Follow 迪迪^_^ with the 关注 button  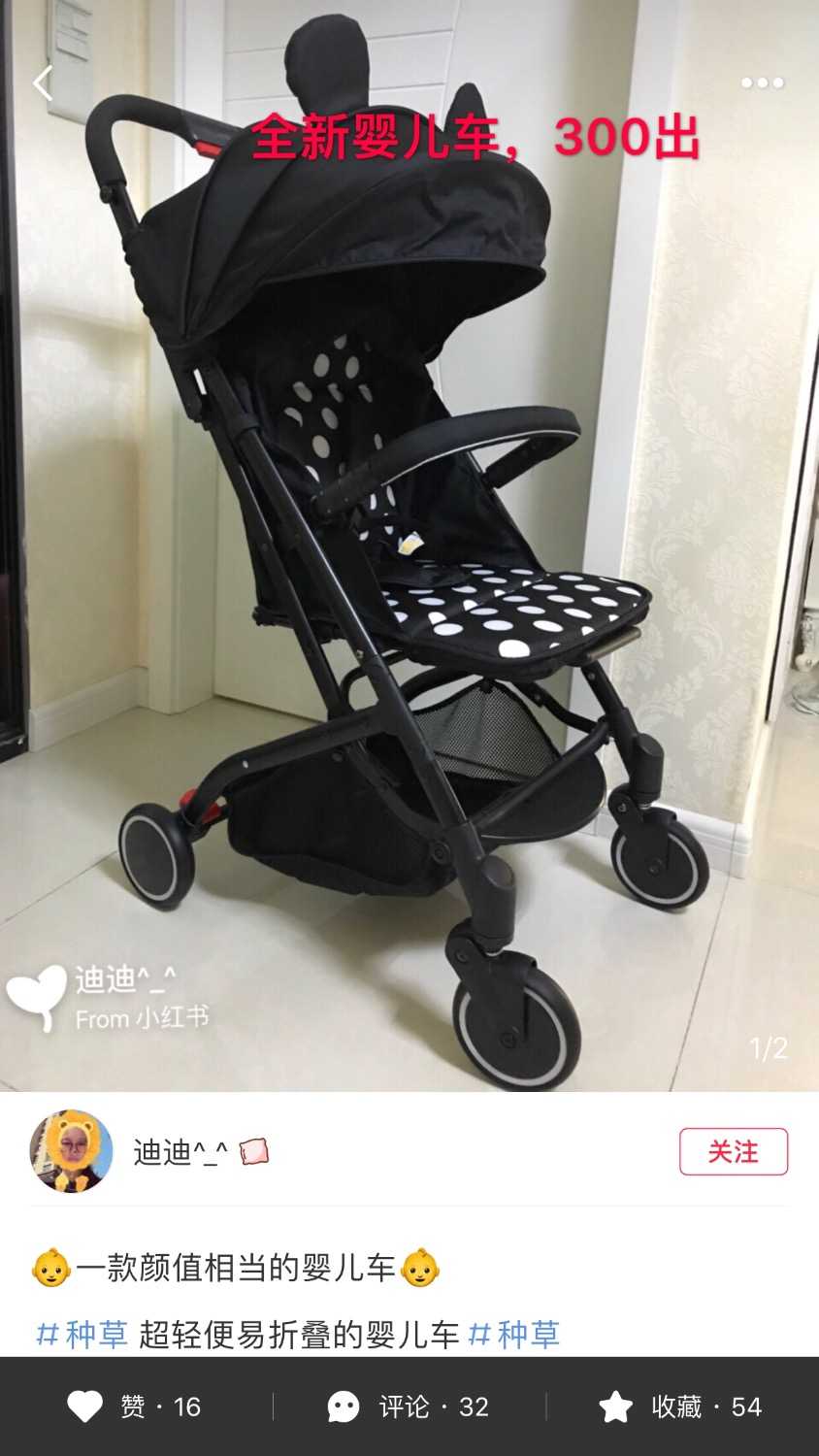(x=733, y=1151)
